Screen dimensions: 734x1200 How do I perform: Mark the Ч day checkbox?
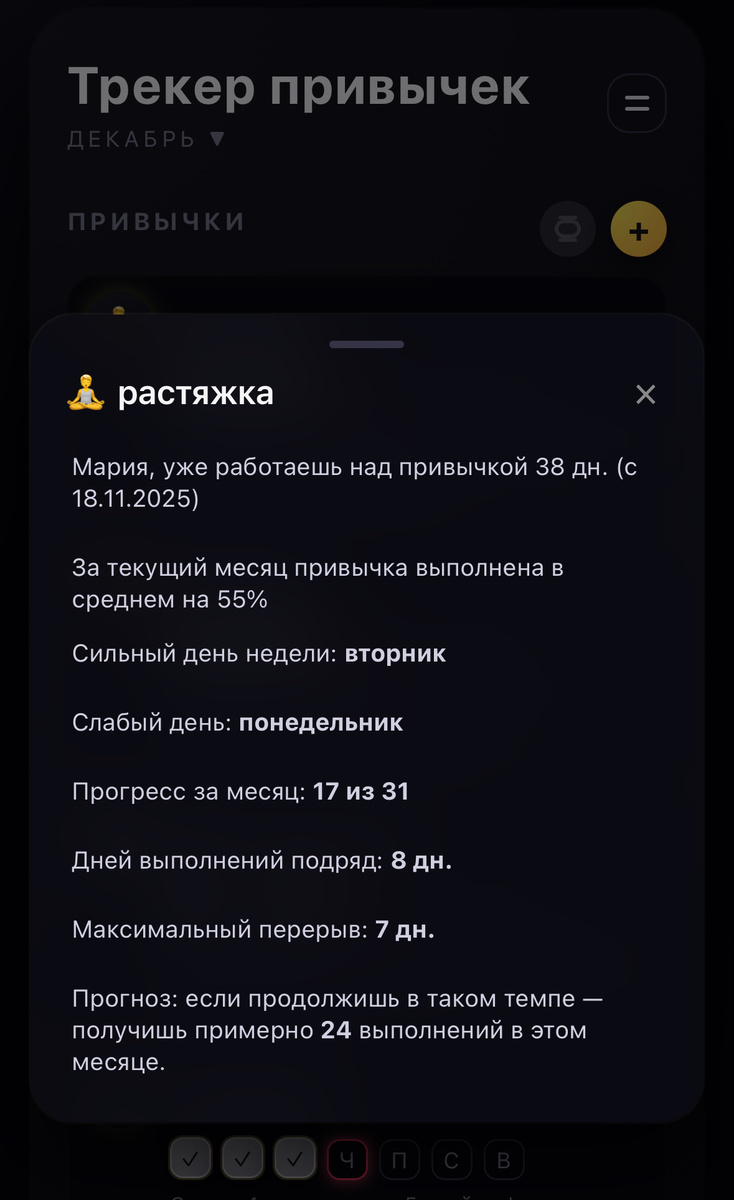pyautogui.click(x=347, y=1161)
